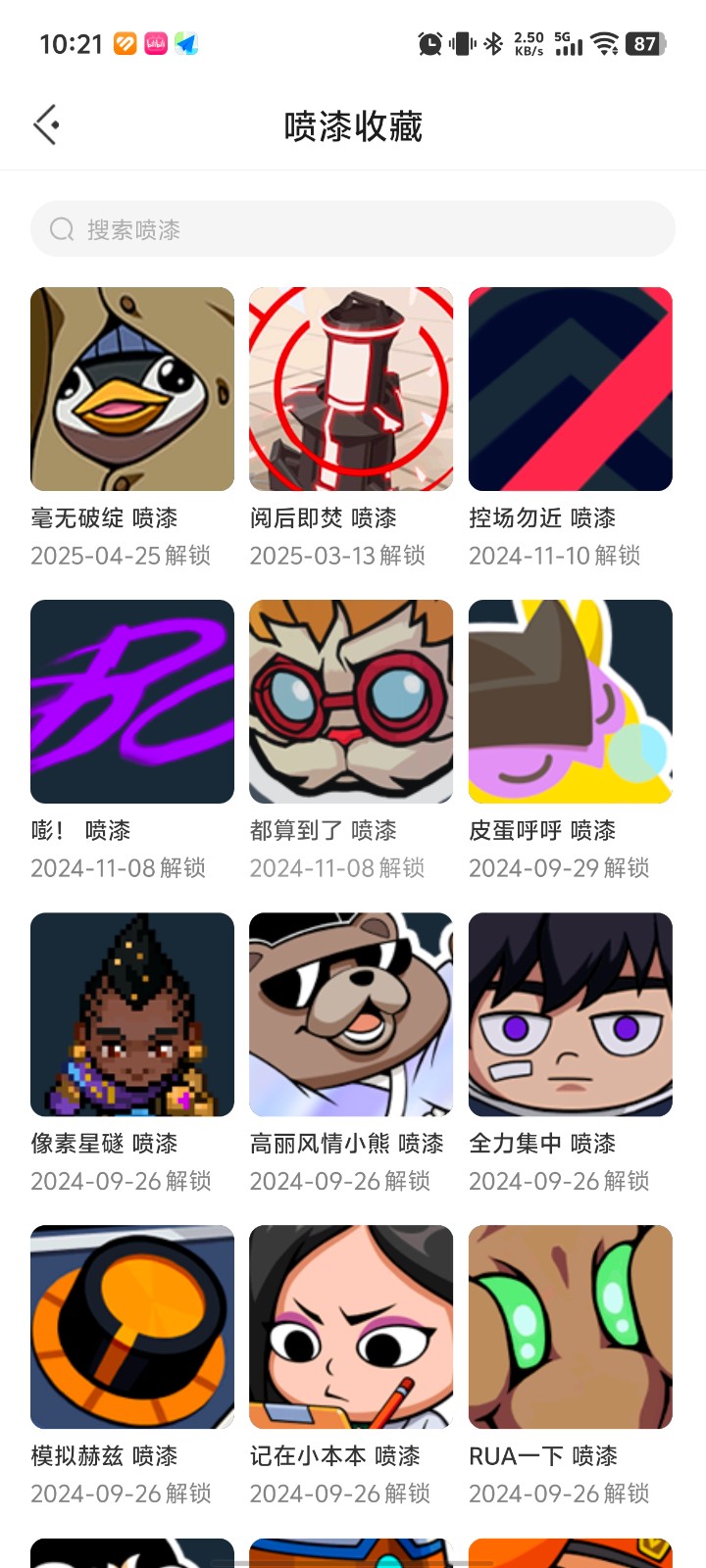View the 模拟赫兹 喷漆 spray

click(x=132, y=1327)
